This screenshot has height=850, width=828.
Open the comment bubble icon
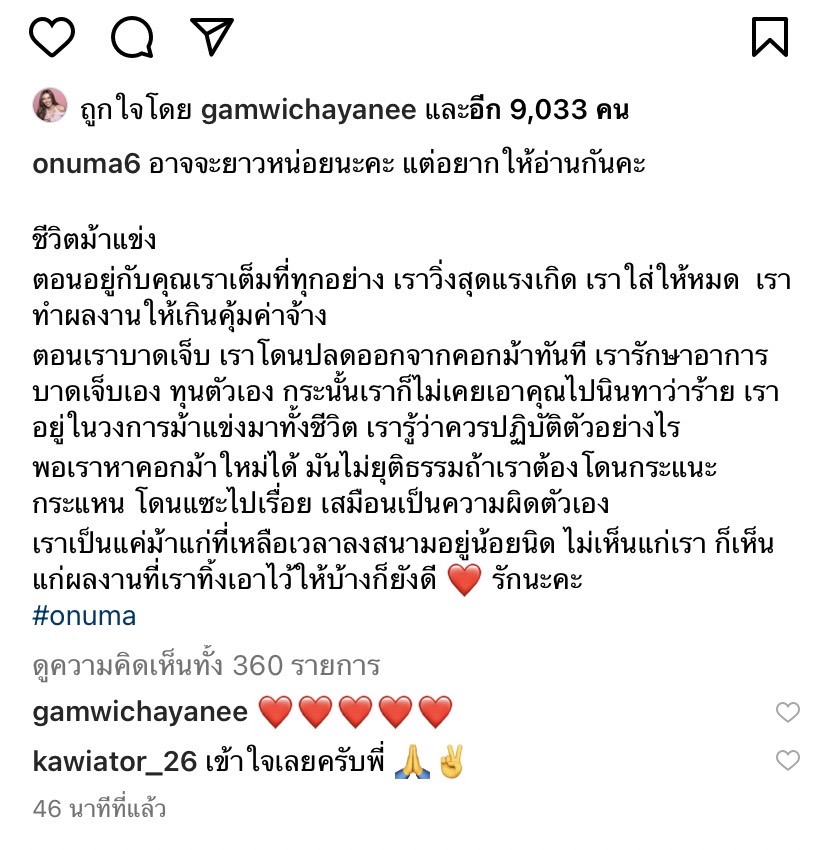click(x=132, y=37)
